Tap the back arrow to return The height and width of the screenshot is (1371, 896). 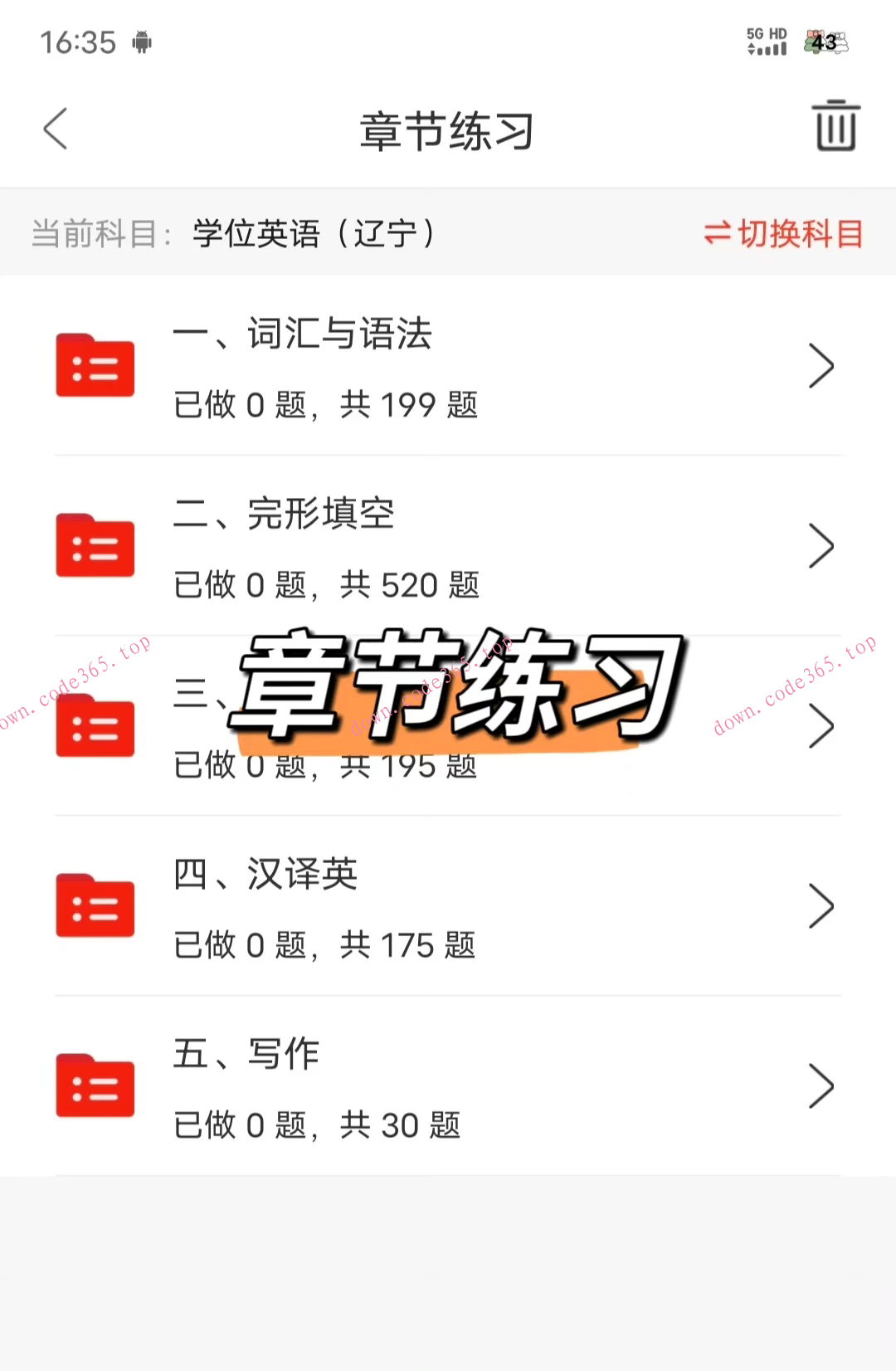(x=55, y=129)
